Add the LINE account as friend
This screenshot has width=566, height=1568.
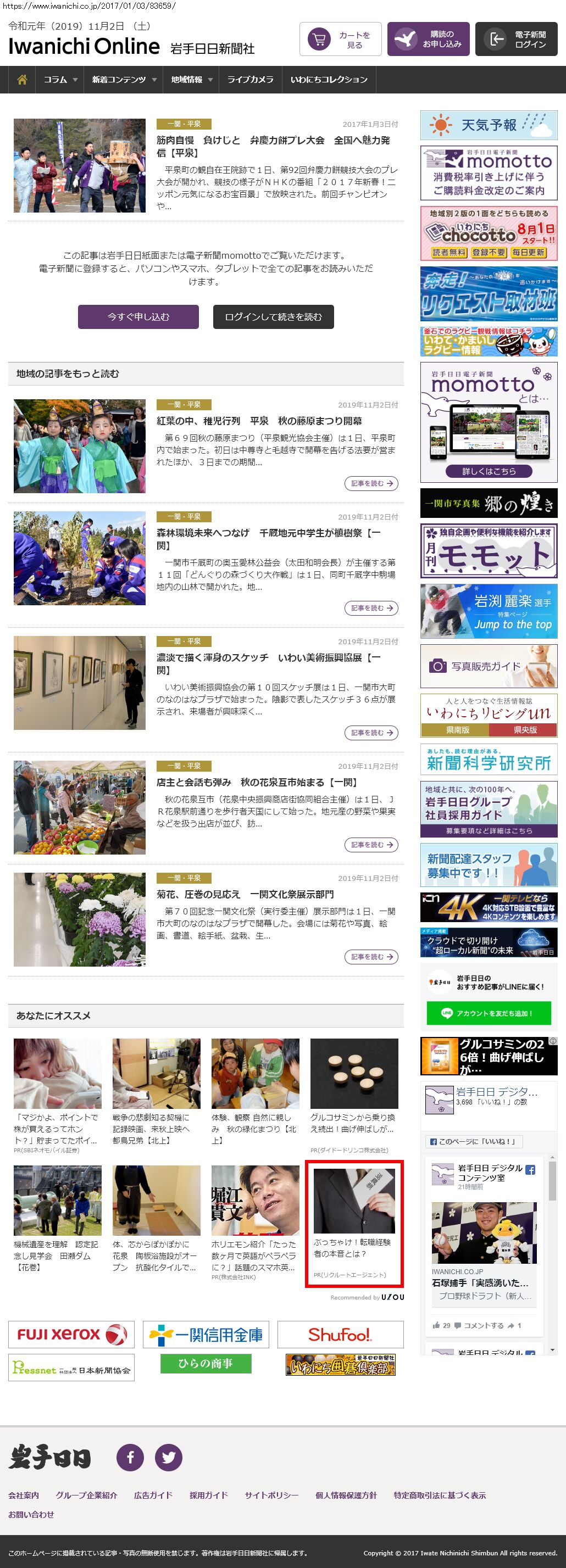pyautogui.click(x=489, y=1013)
